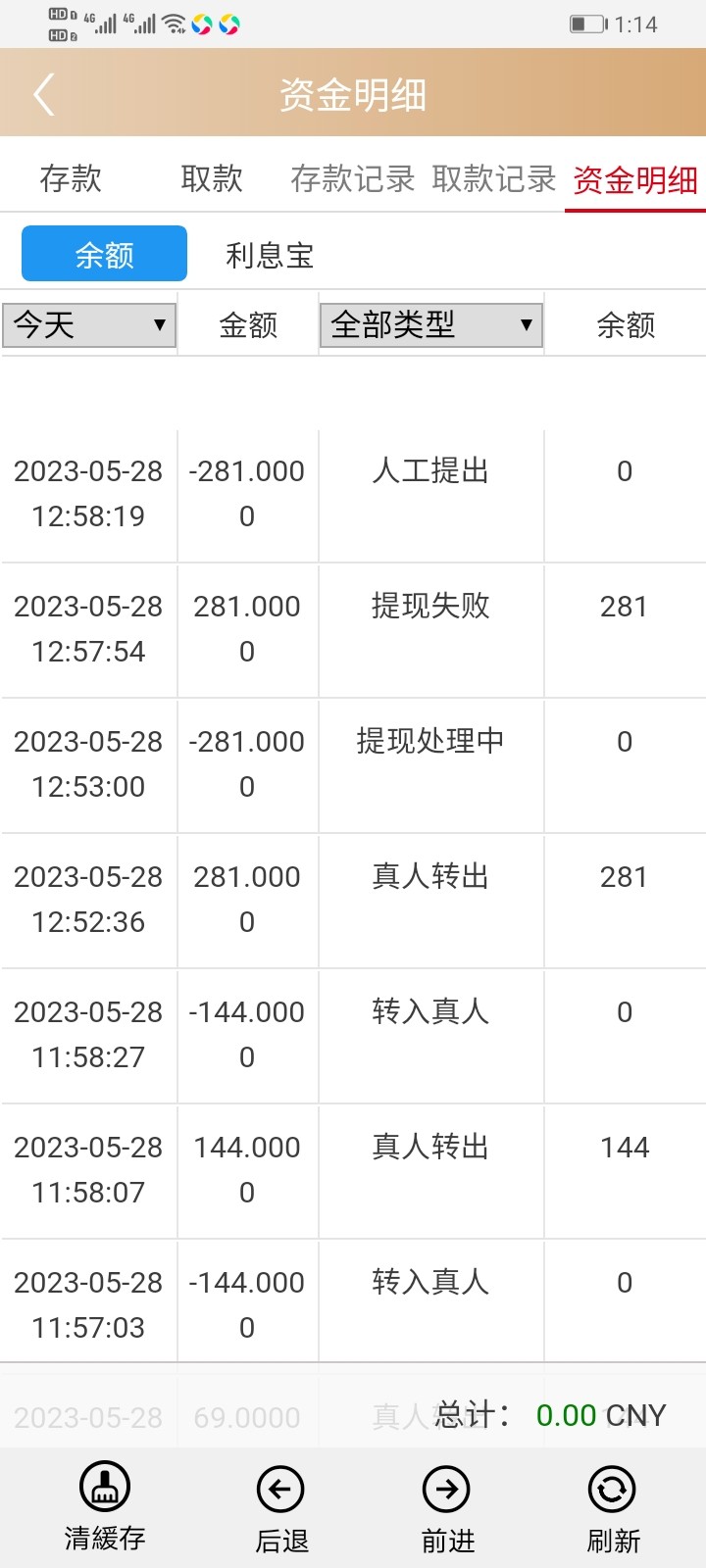Open the 取款记录 withdrawal records tab
The height and width of the screenshot is (1568, 706).
[495, 181]
